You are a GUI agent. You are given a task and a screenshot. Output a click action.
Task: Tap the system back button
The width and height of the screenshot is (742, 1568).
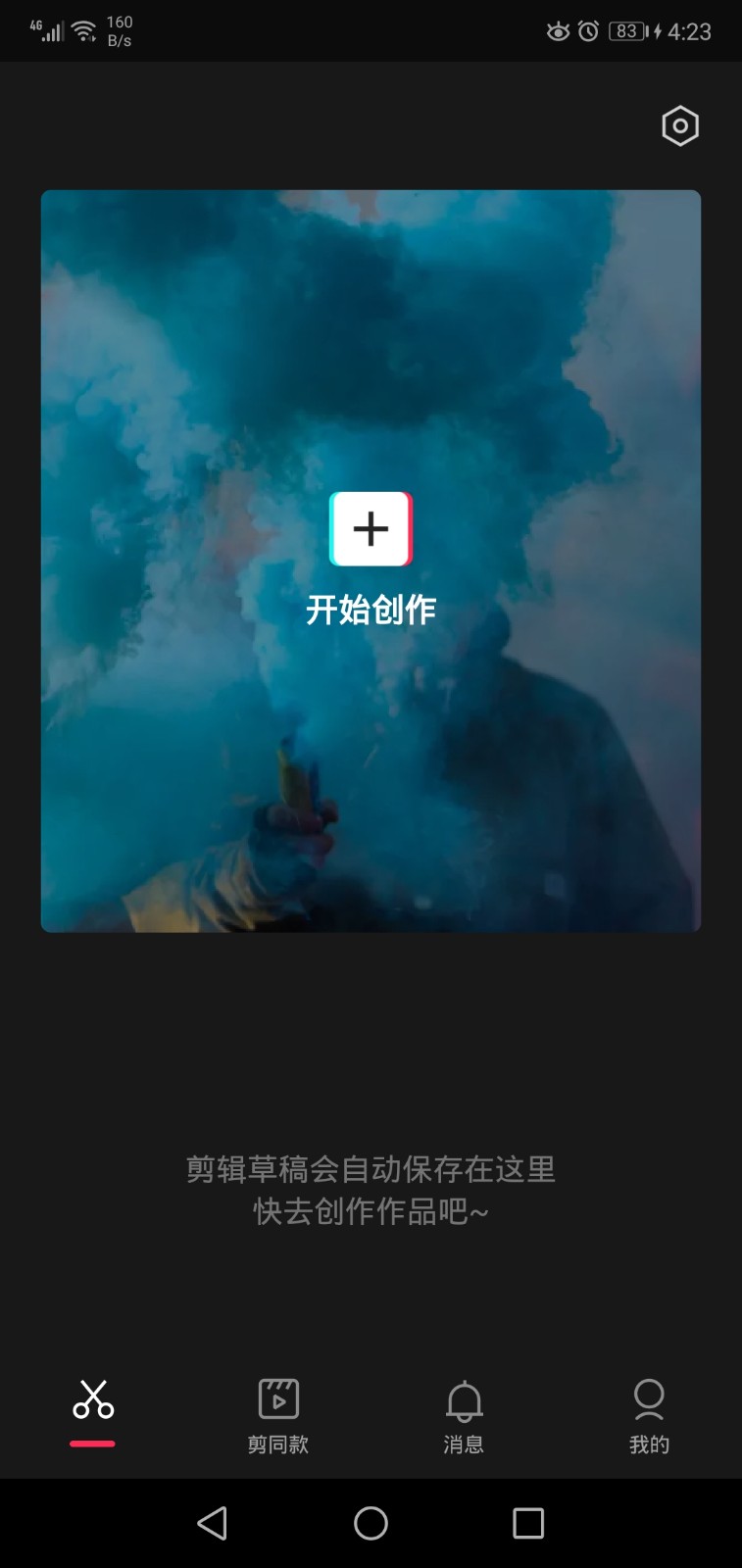213,1523
